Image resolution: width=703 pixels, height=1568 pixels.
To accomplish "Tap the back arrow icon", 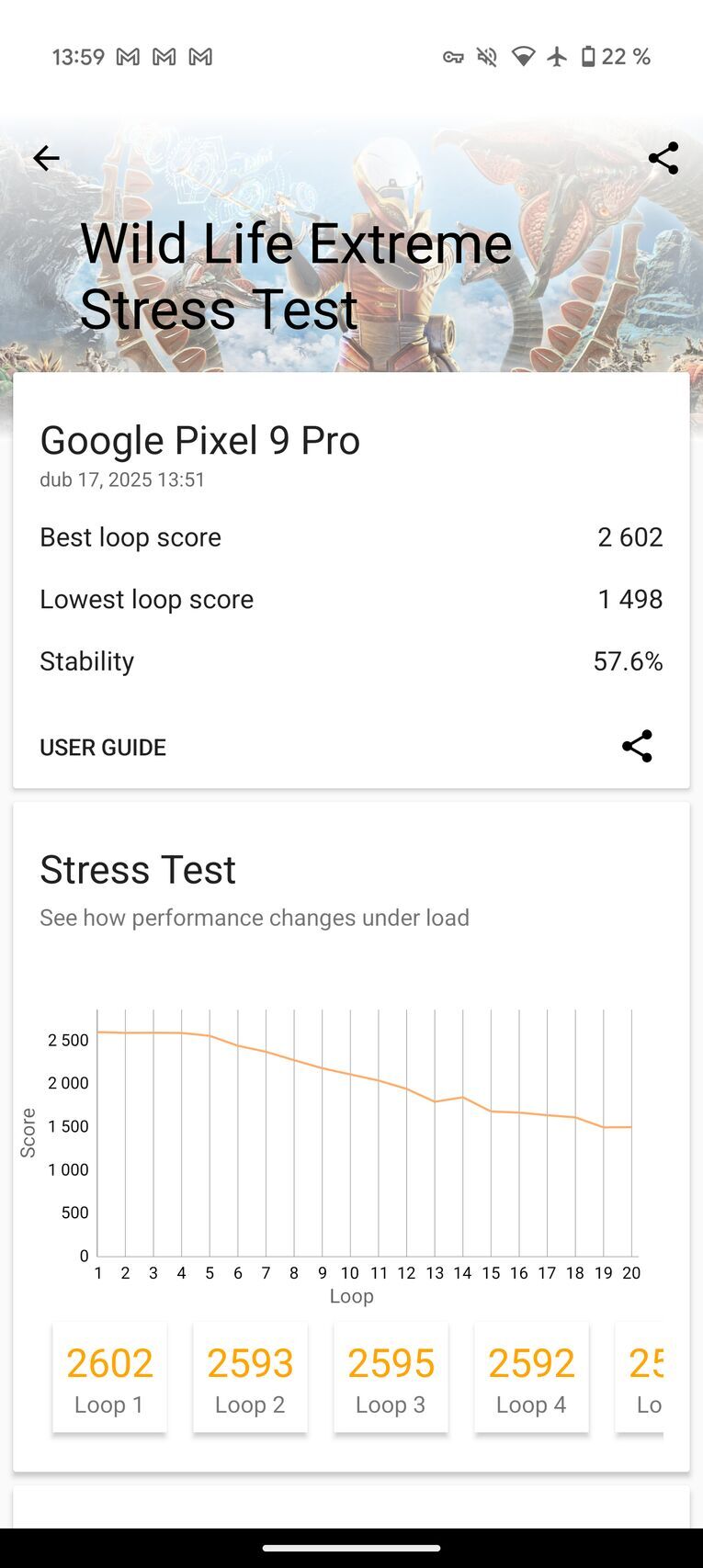I will tap(46, 158).
